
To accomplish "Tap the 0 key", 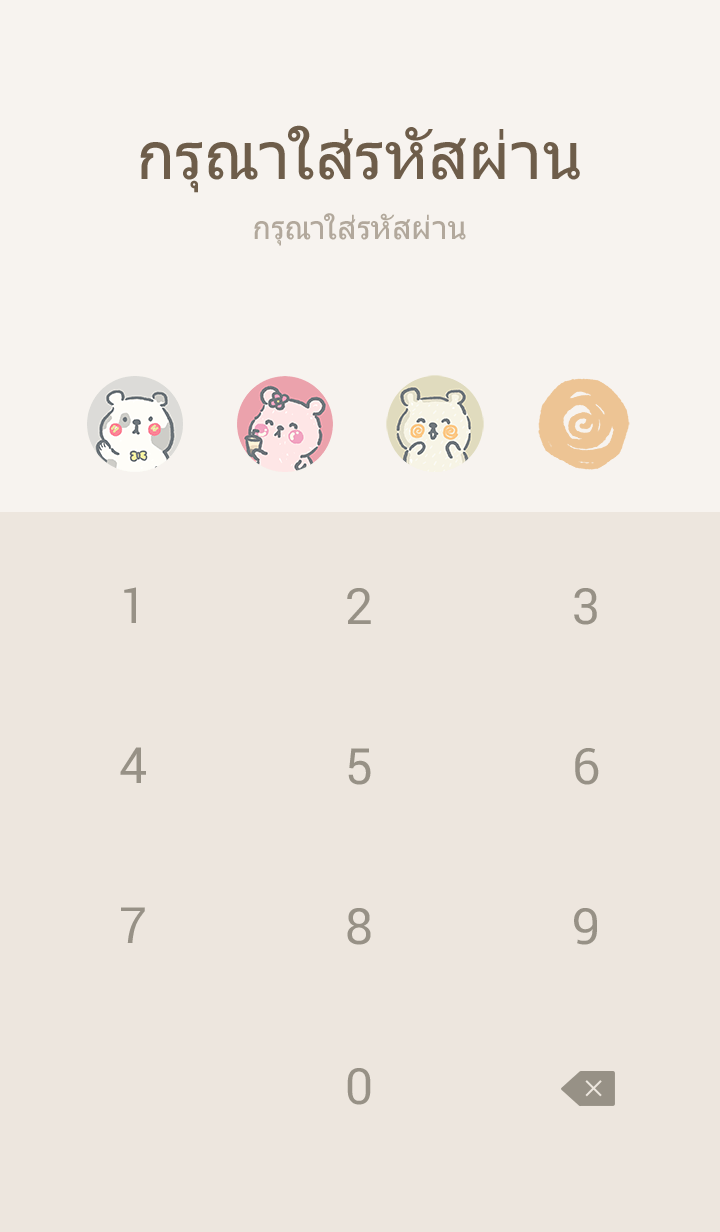I will click(359, 1087).
